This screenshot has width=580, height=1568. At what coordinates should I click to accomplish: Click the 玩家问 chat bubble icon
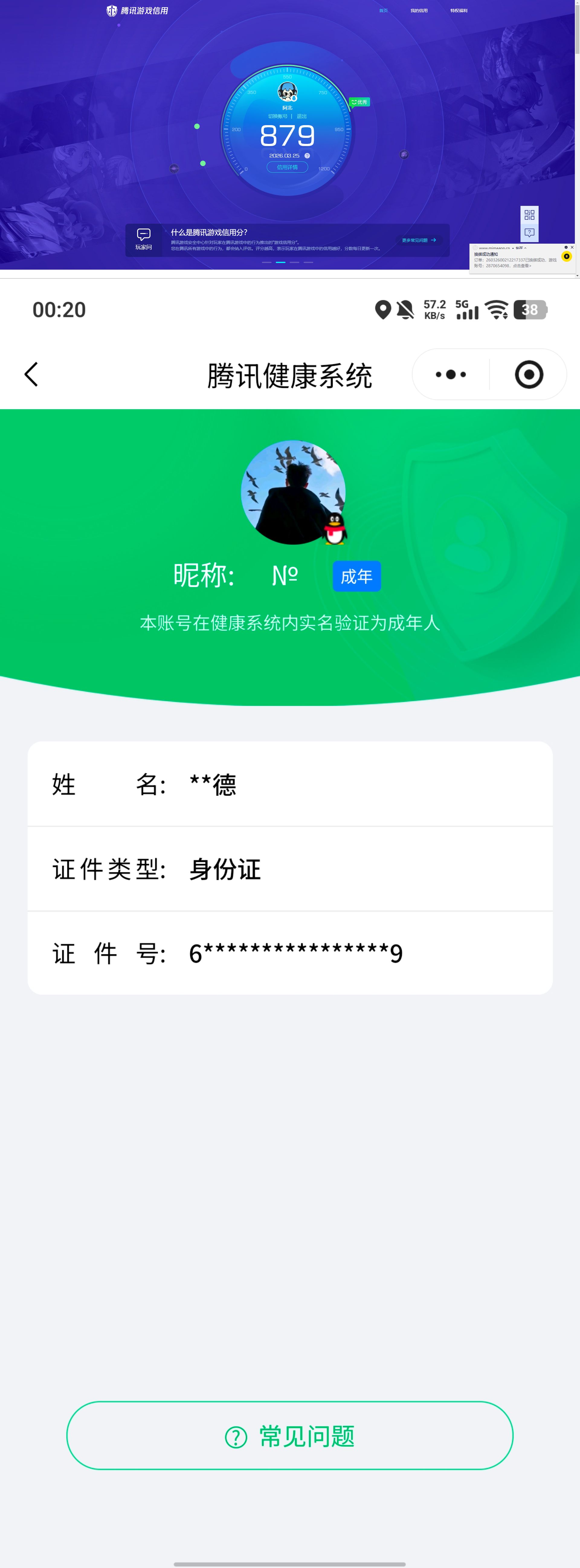tap(143, 234)
